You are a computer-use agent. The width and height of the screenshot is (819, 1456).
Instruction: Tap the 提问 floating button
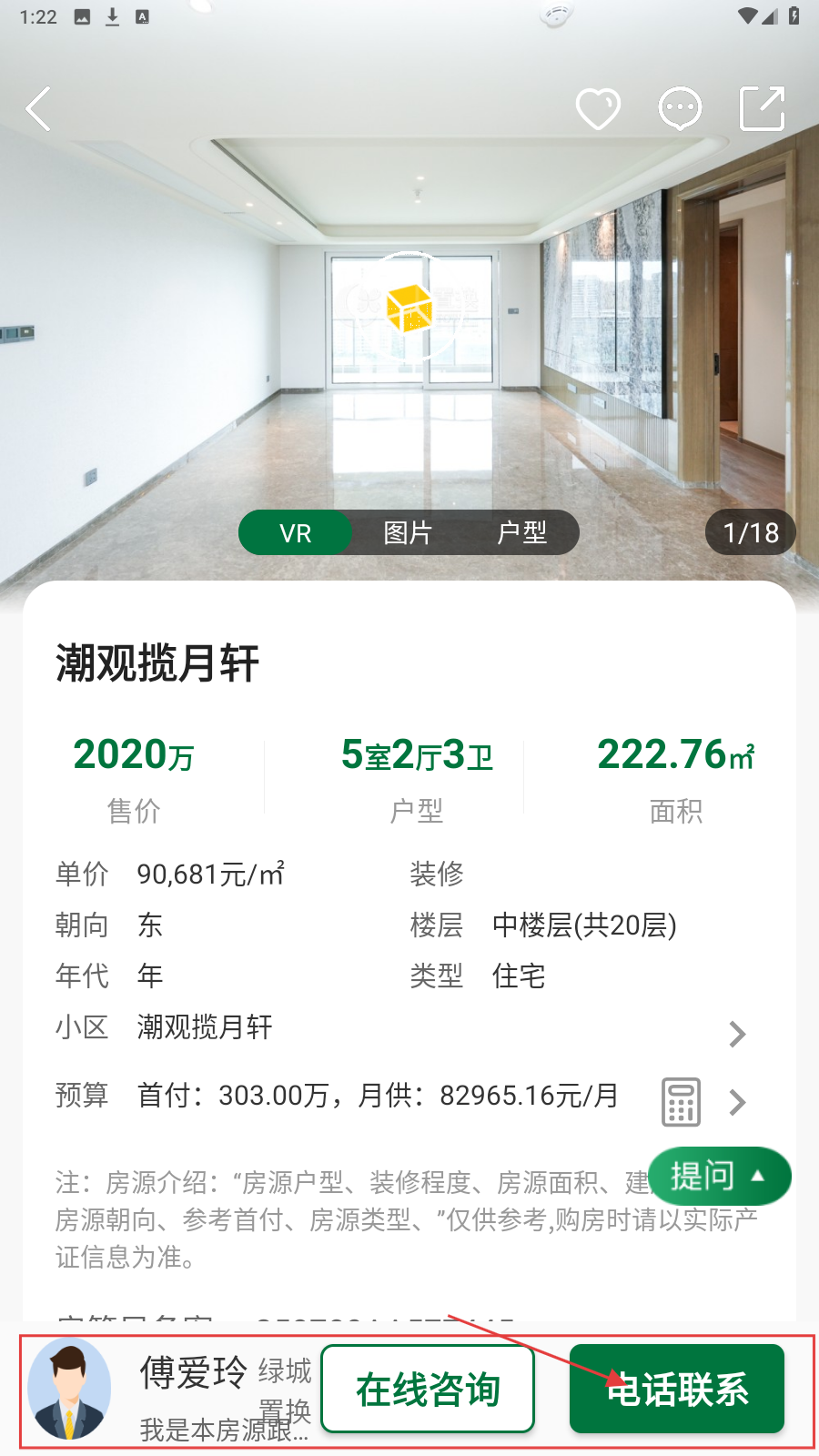tap(719, 1176)
